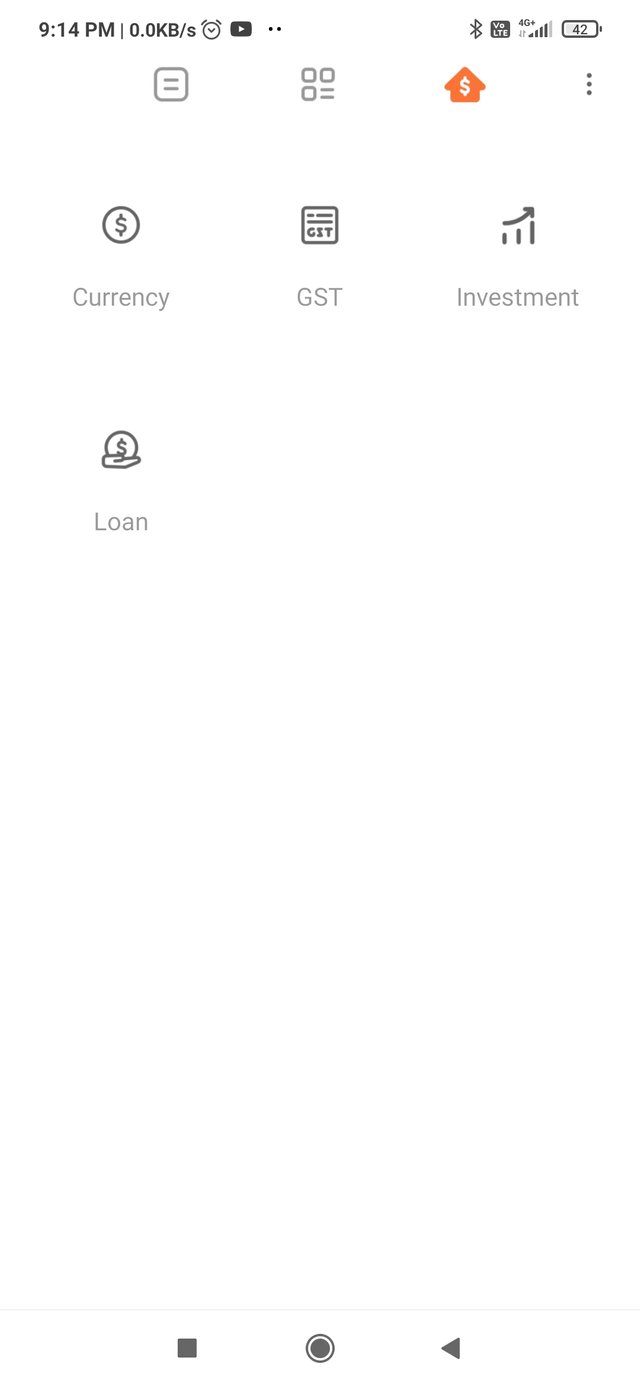Image resolution: width=640 pixels, height=1387 pixels.
Task: Select the finance tab with the dollar house icon
Action: (465, 85)
